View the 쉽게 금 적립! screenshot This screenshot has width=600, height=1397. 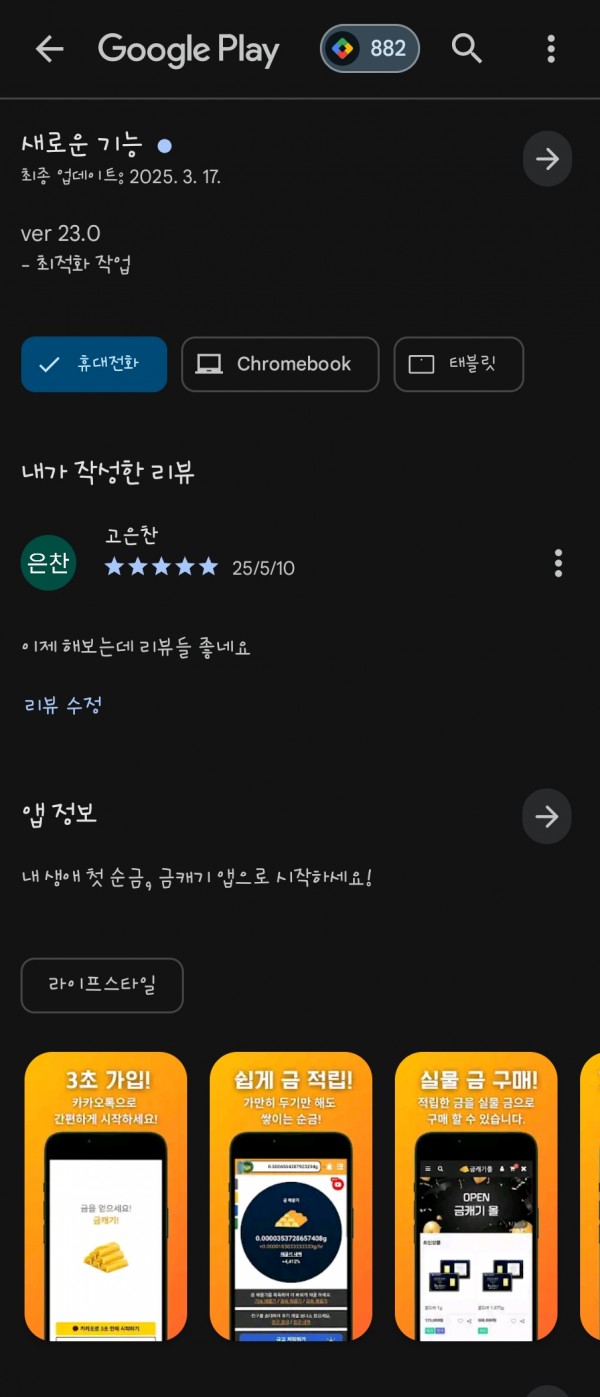(291, 1195)
